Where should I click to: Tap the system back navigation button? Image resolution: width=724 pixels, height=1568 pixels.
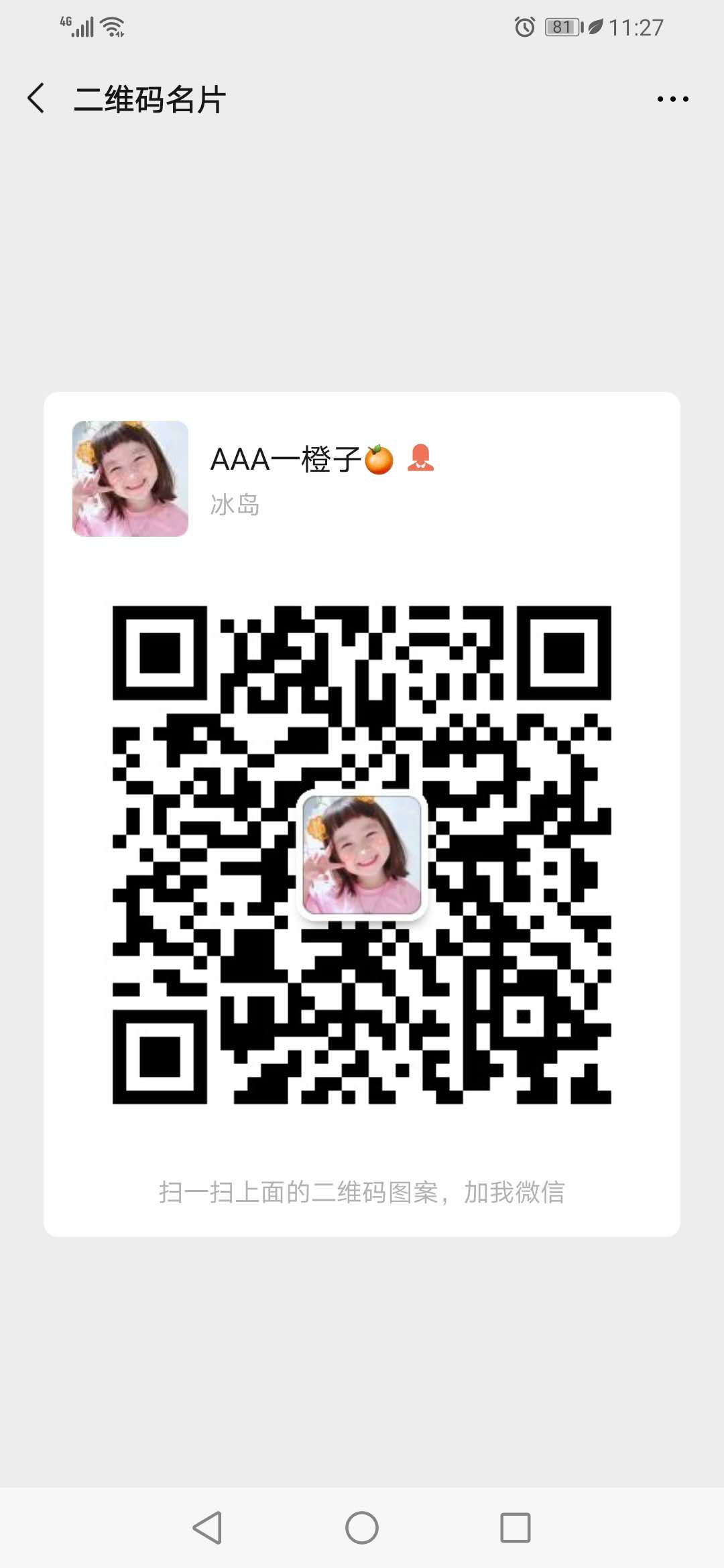click(x=207, y=1528)
